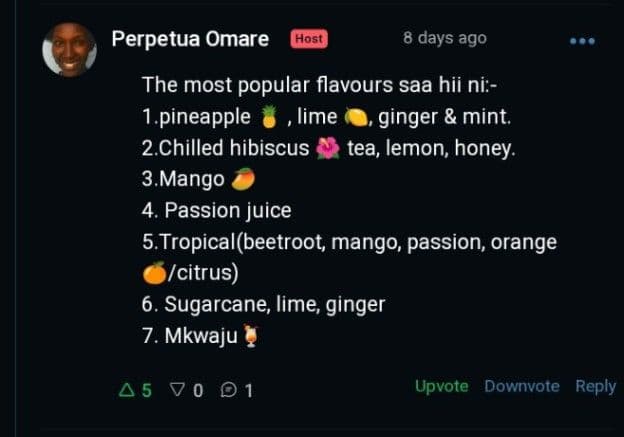The width and height of the screenshot is (624, 437).
Task: Open Perpetua Omare's name link
Action: tap(190, 39)
